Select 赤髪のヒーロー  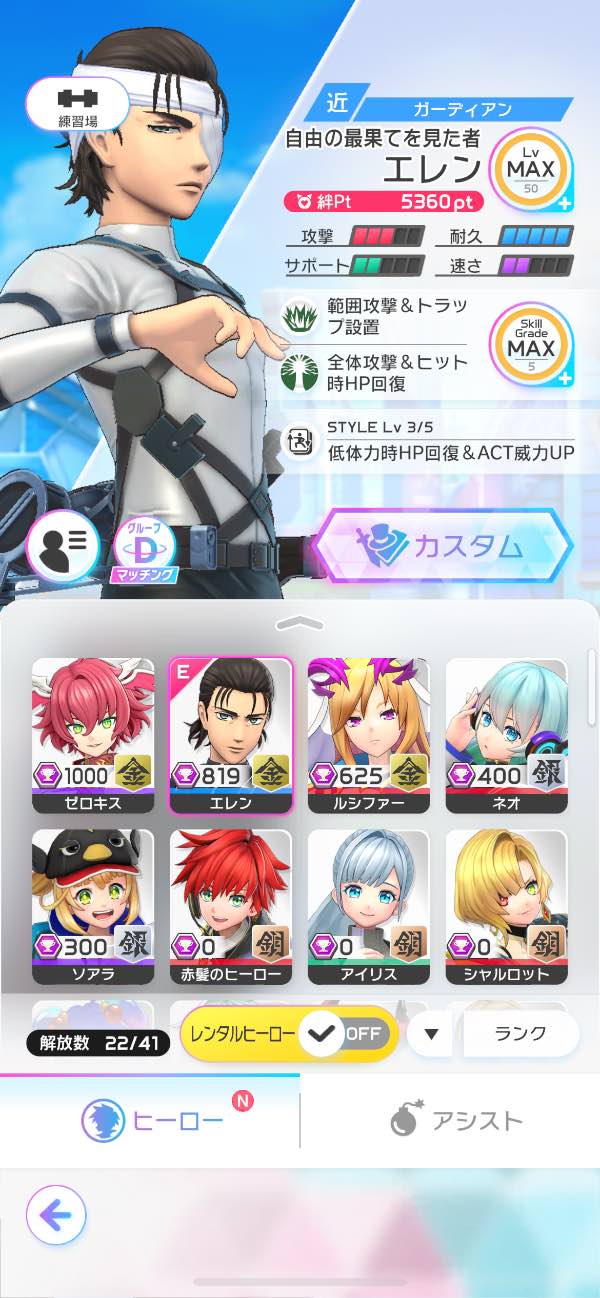point(231,907)
